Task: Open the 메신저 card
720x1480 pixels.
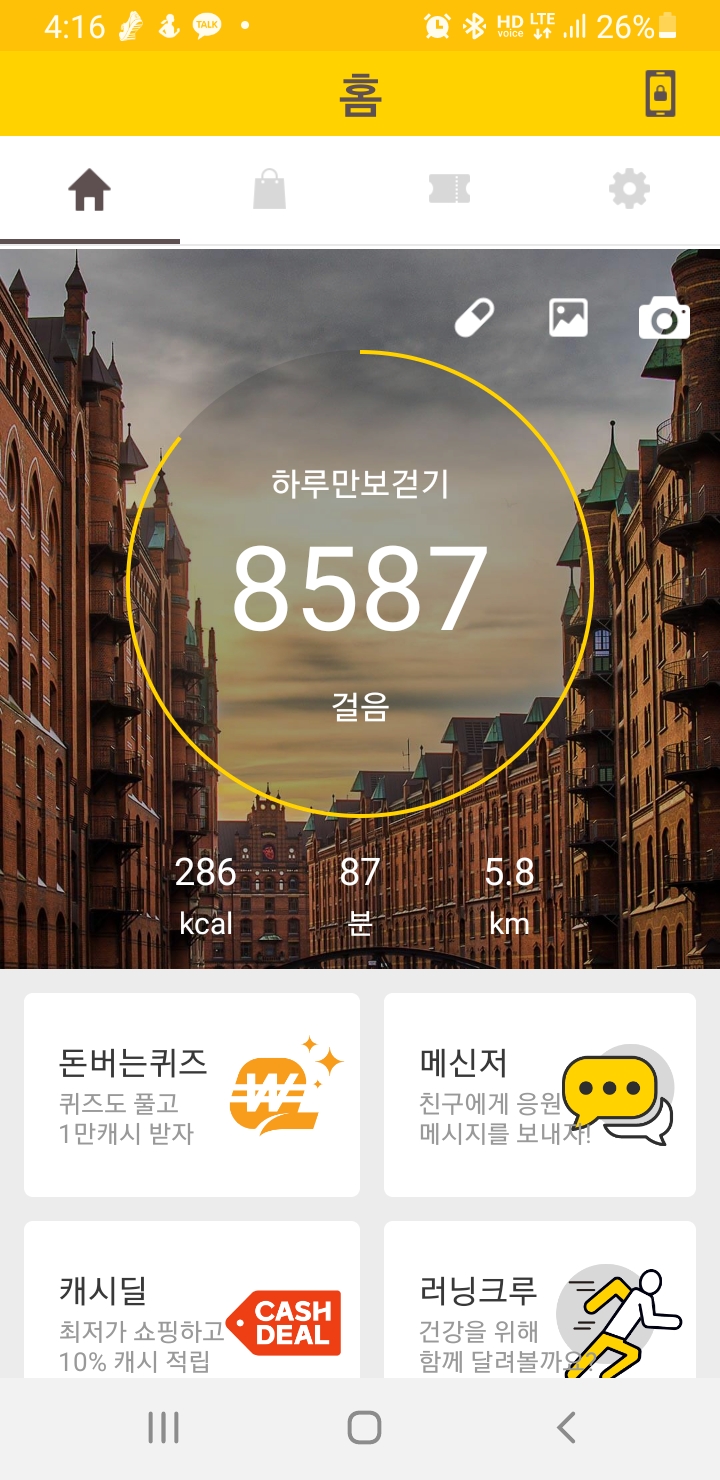Action: [540, 1095]
